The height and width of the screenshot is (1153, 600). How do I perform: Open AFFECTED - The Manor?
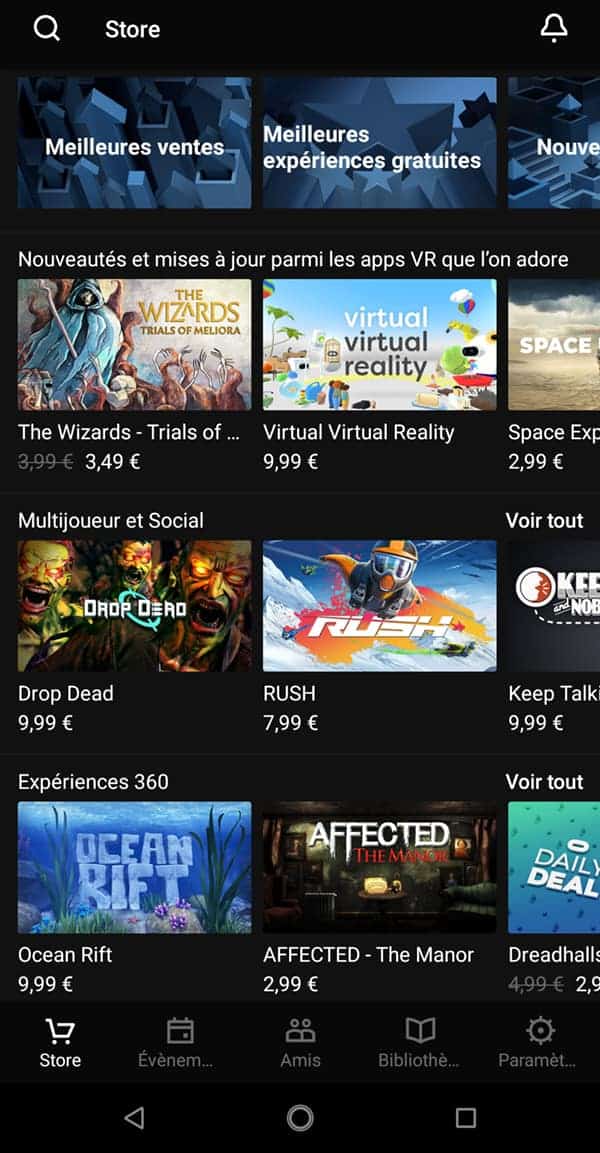point(379,867)
